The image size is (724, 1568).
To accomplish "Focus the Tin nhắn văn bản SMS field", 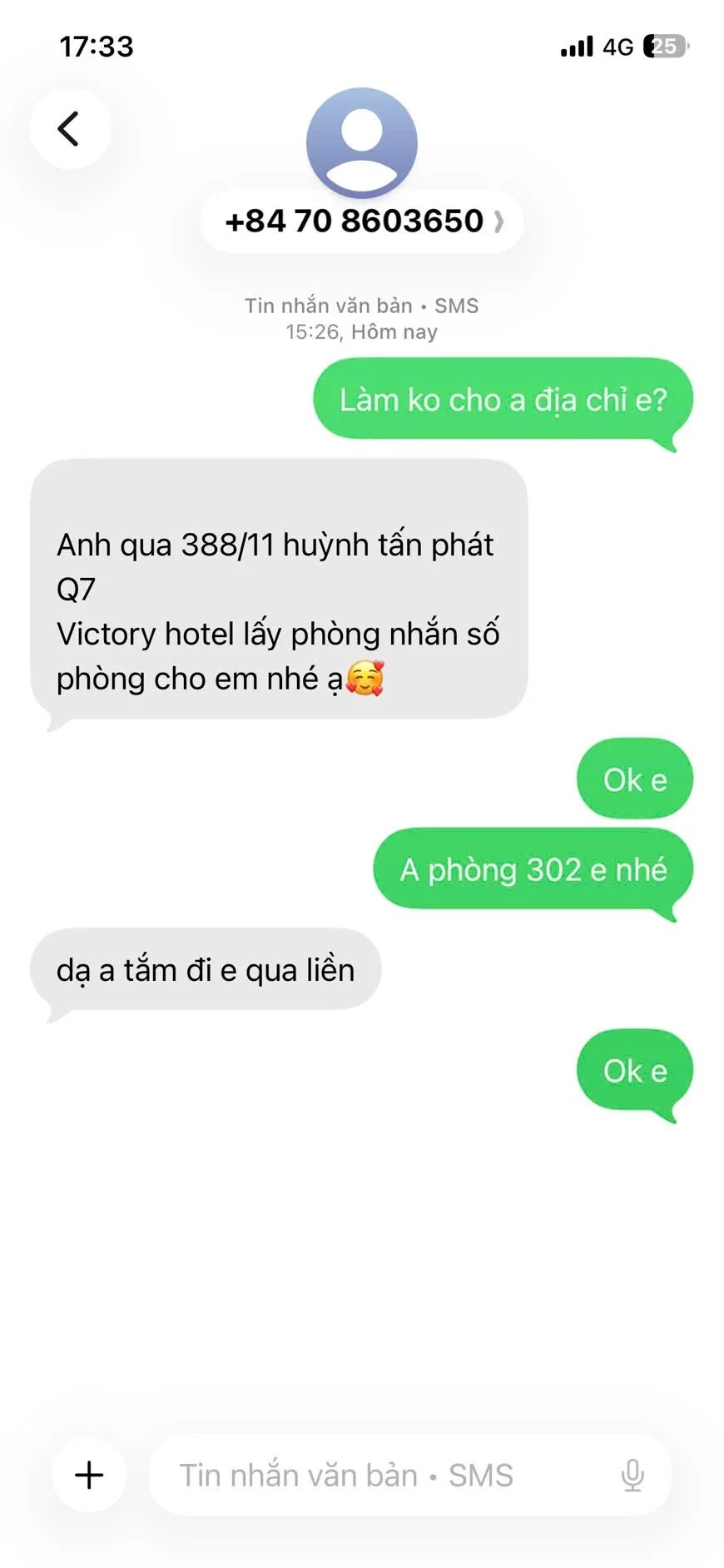I will click(374, 1475).
